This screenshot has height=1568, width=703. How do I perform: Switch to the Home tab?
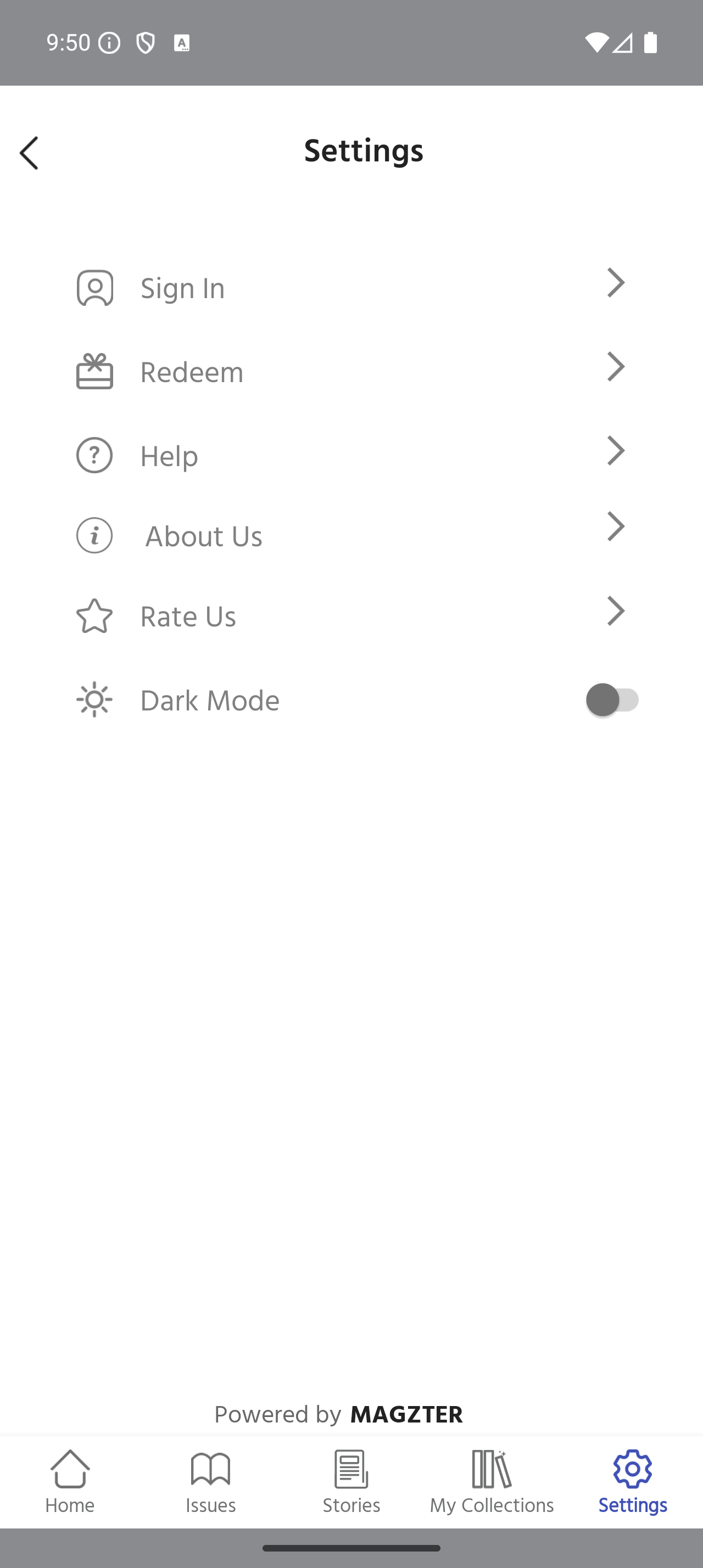tap(70, 1482)
